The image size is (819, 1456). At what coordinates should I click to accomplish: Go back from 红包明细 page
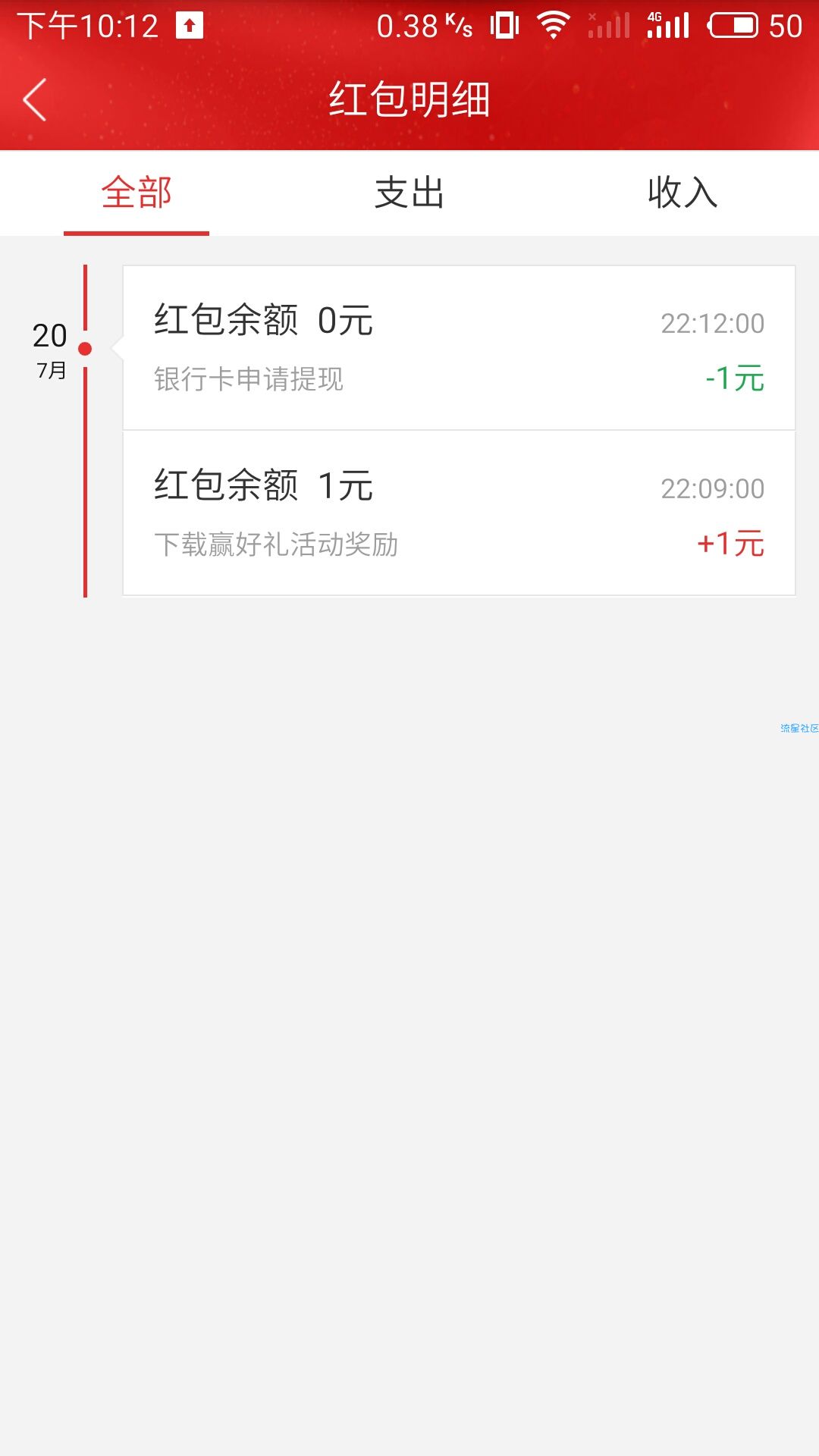pos(35,99)
